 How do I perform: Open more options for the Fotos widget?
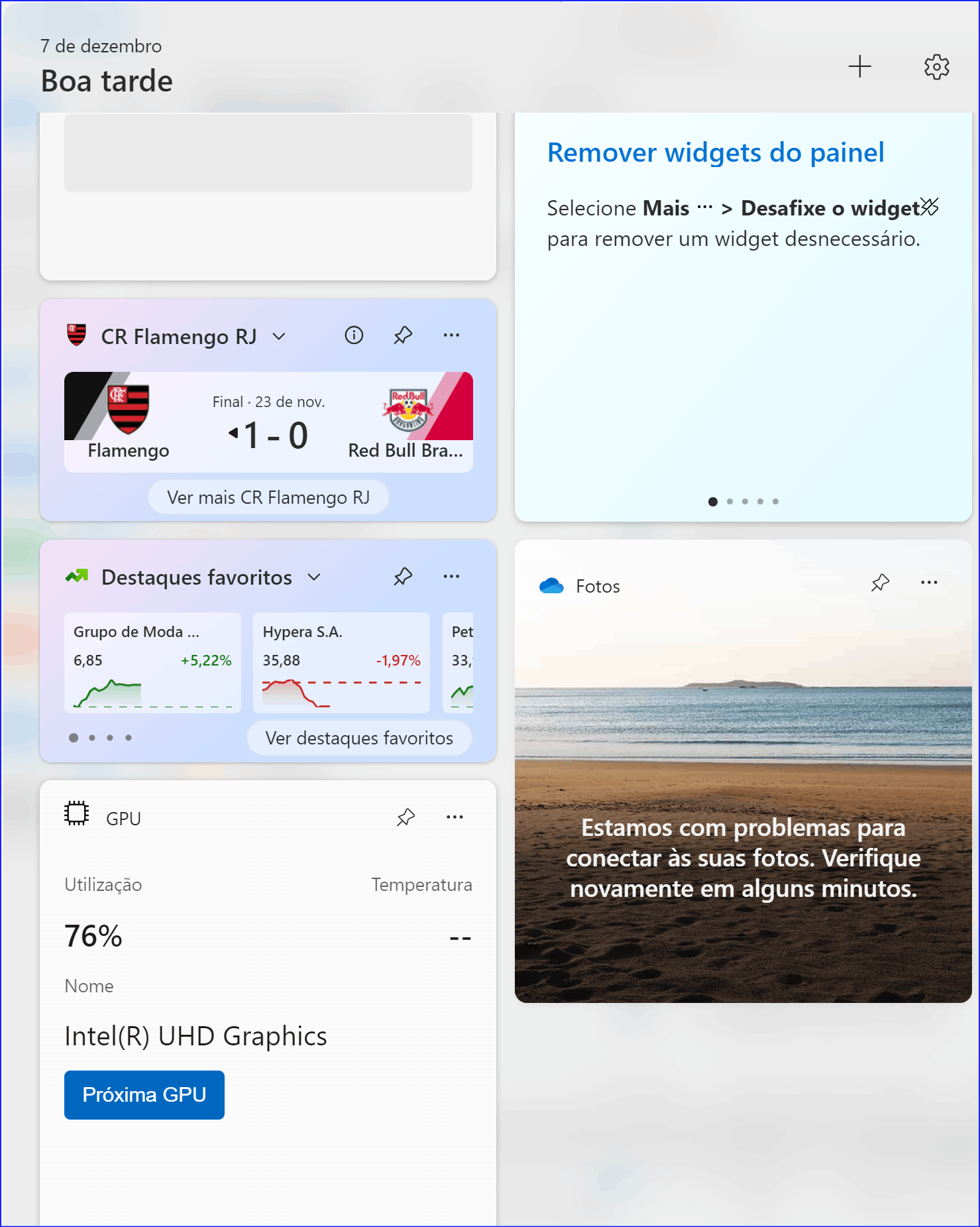coord(929,583)
